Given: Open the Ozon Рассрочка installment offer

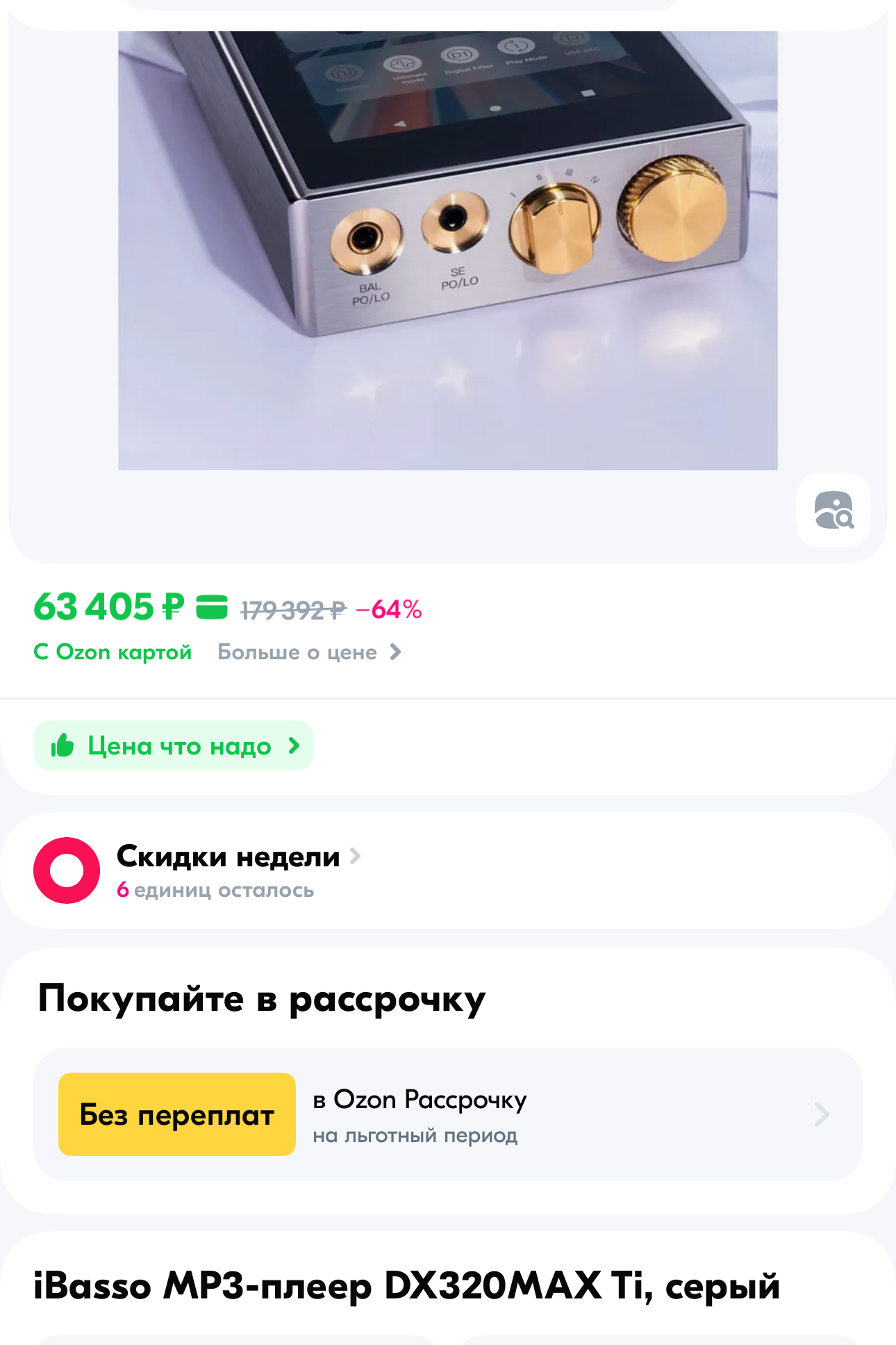Looking at the screenshot, I should [447, 1114].
